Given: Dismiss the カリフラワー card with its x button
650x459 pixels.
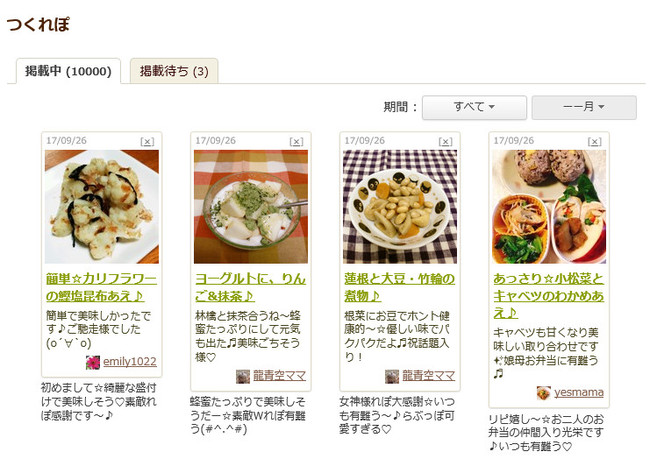Looking at the screenshot, I should (147, 142).
